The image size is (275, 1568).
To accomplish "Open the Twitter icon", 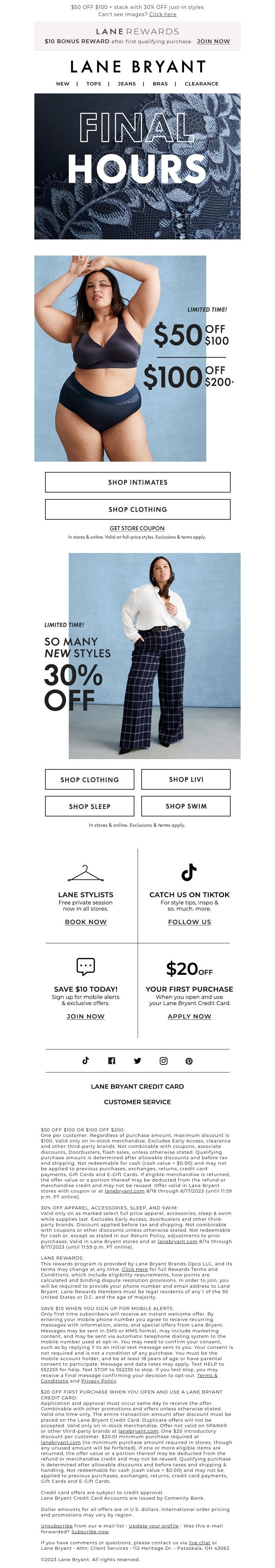I will pos(138,1060).
